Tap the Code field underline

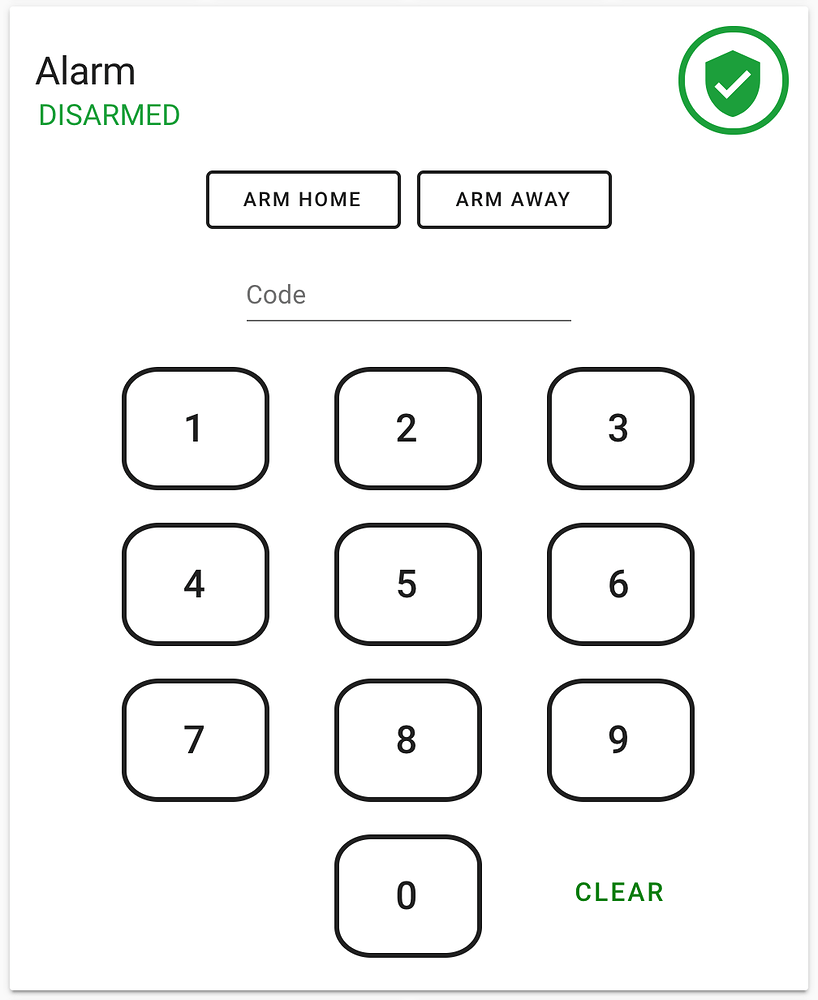[x=408, y=318]
